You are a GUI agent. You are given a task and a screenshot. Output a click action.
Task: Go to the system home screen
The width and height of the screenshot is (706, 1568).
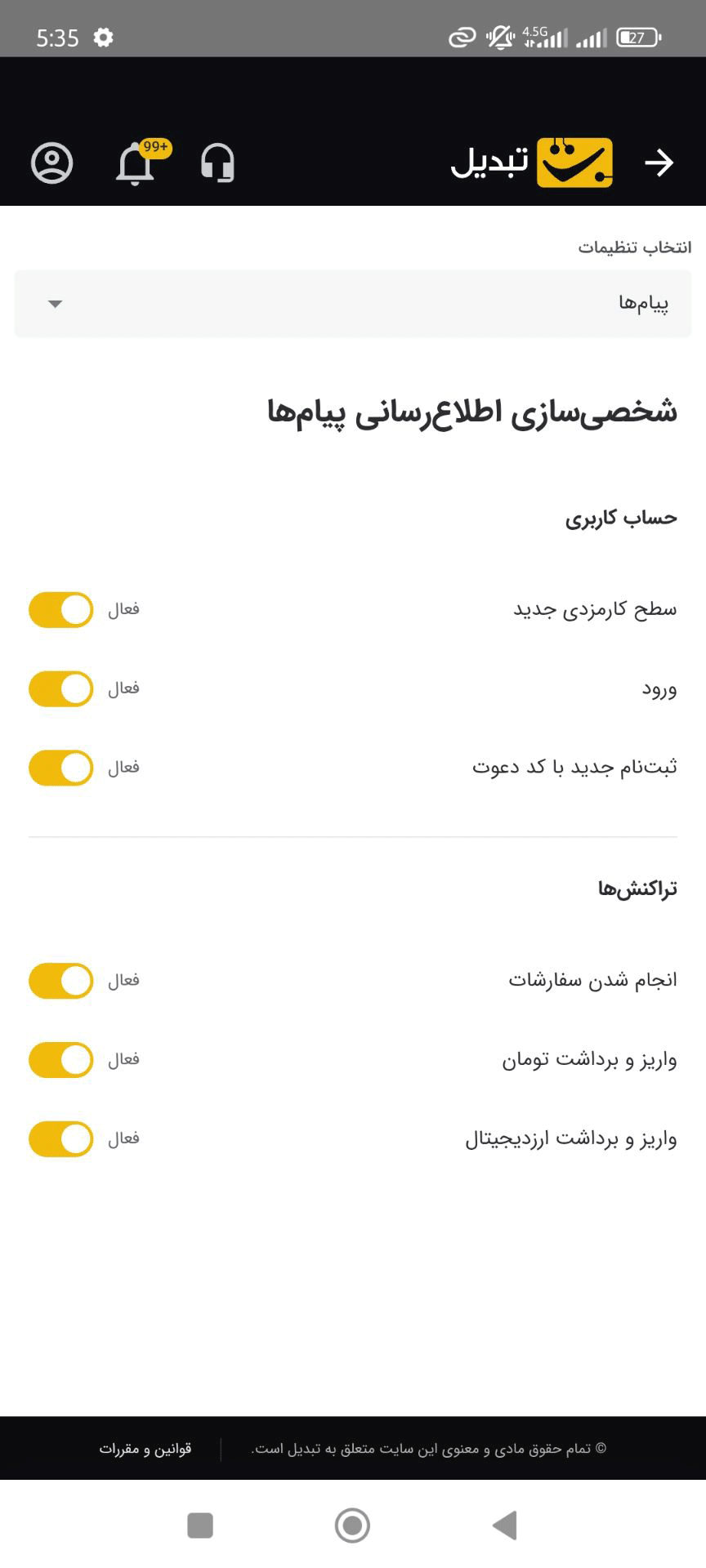[352, 1525]
